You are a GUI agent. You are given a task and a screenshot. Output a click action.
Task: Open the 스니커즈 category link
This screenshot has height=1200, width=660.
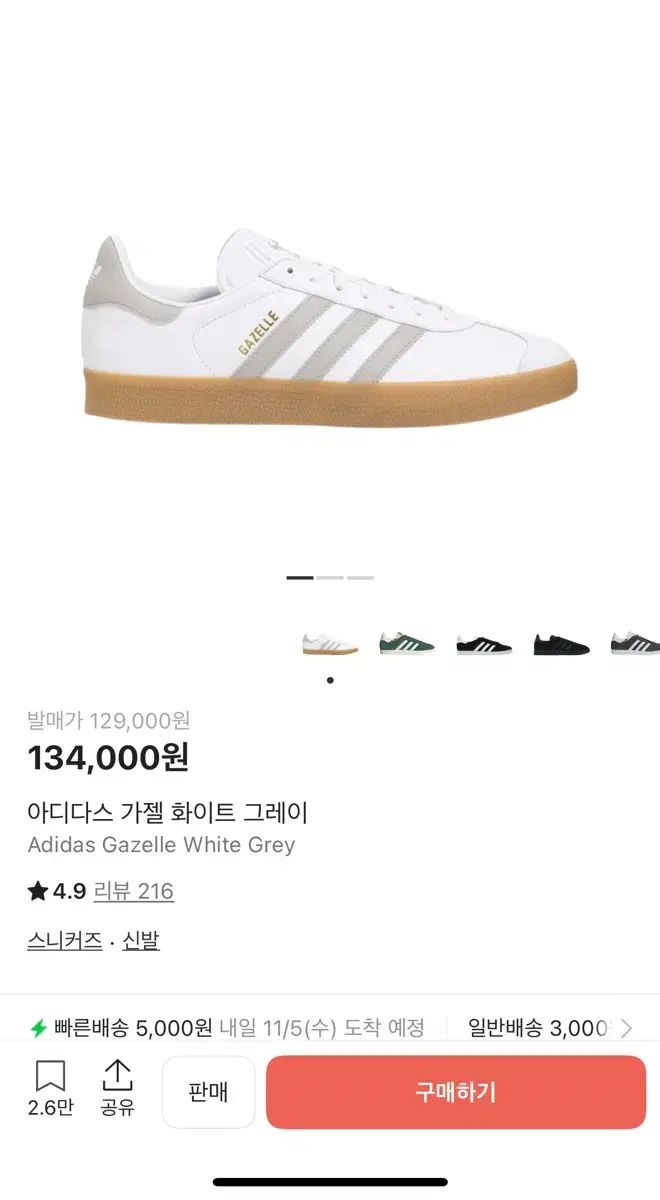65,941
